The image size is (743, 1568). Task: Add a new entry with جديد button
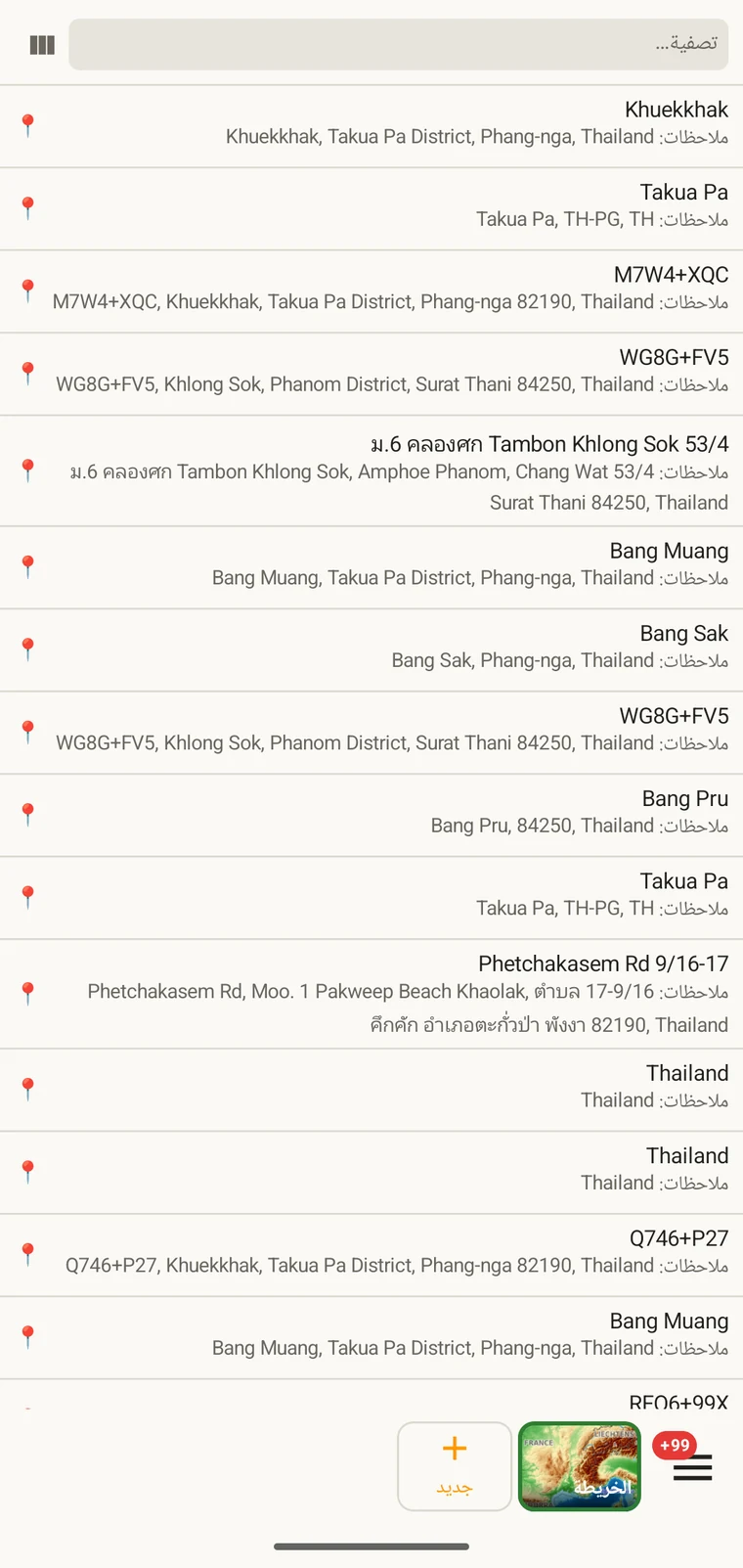[x=455, y=1466]
